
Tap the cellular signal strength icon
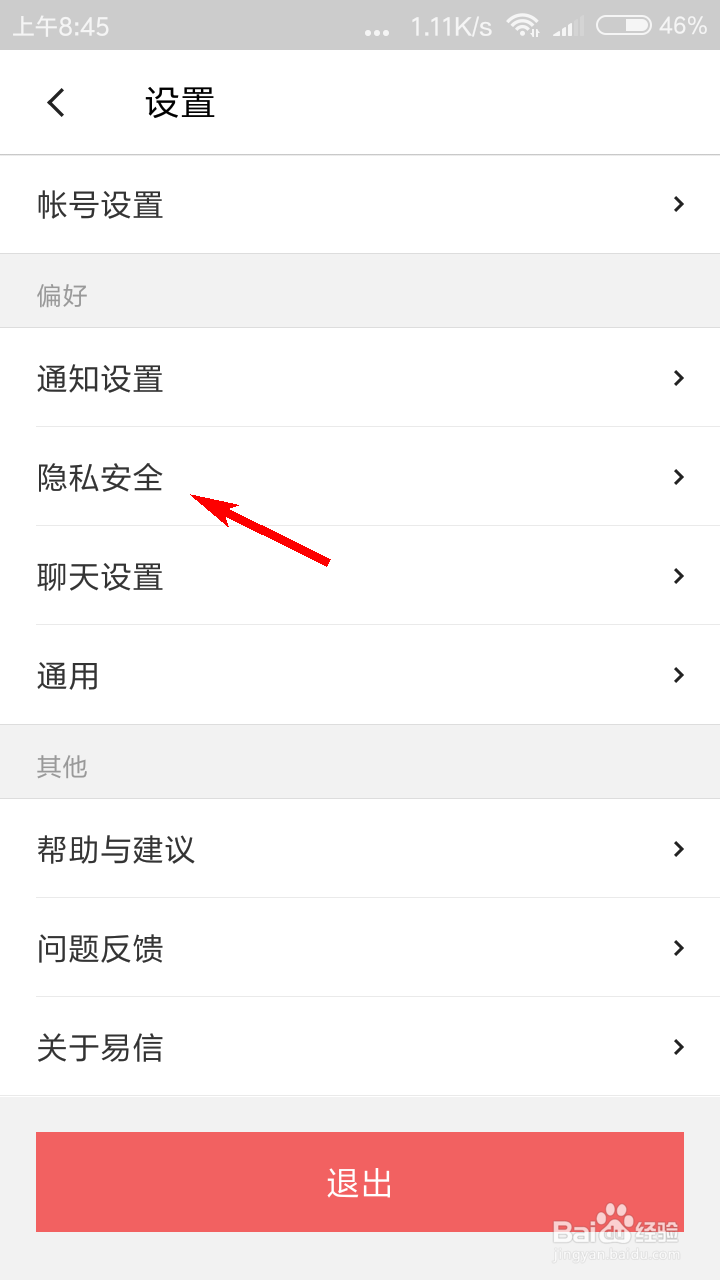tap(566, 27)
